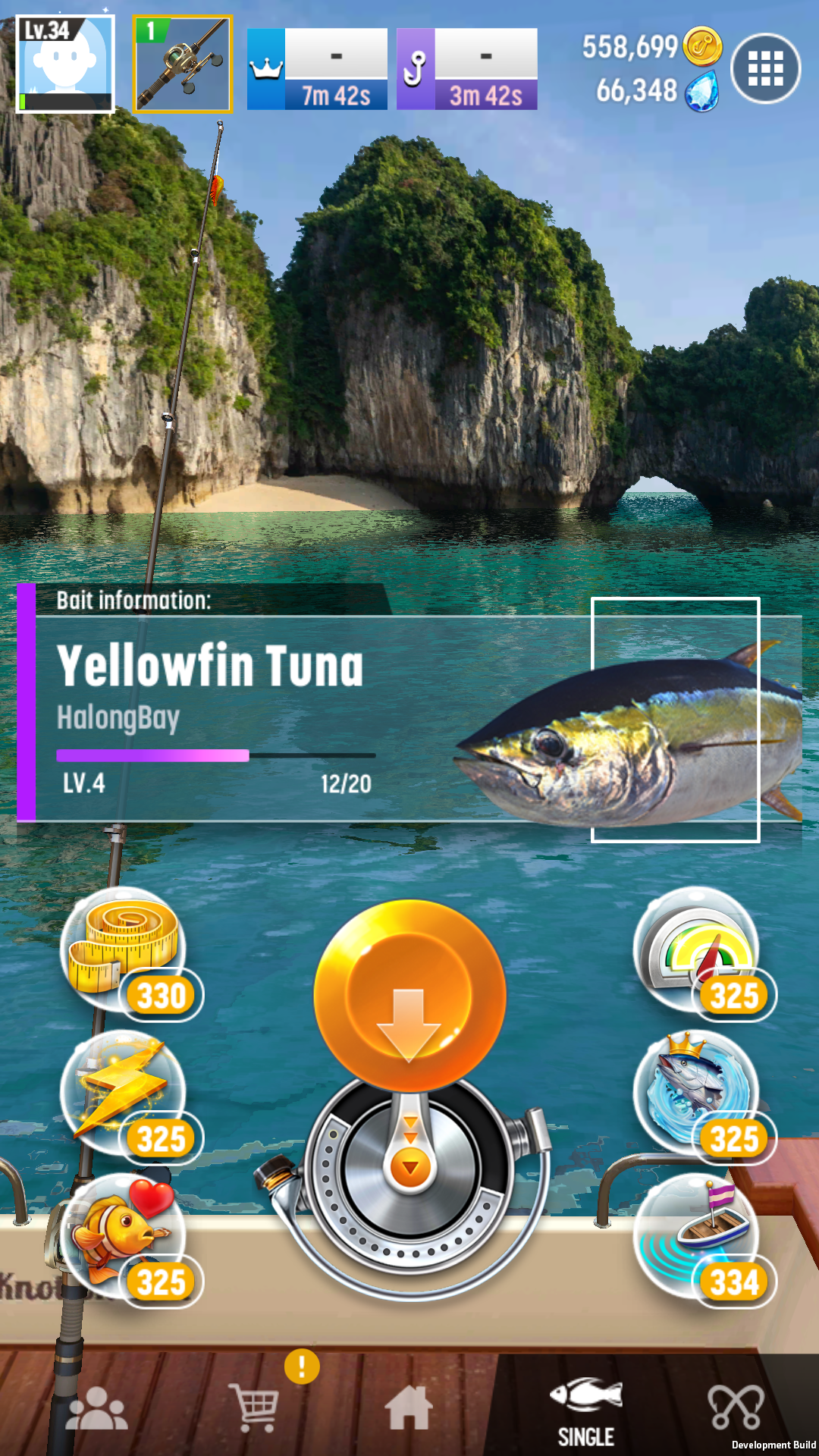Go to the home tab
This screenshot has height=1456, width=819.
point(409,1409)
